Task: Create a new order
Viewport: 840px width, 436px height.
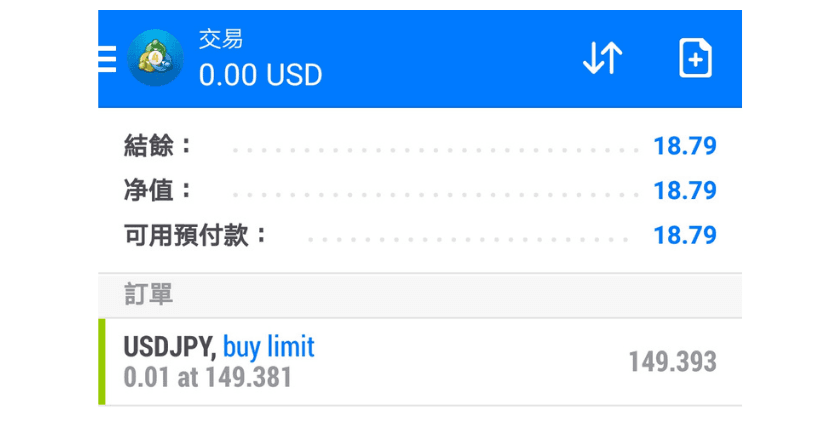Action: (x=695, y=59)
